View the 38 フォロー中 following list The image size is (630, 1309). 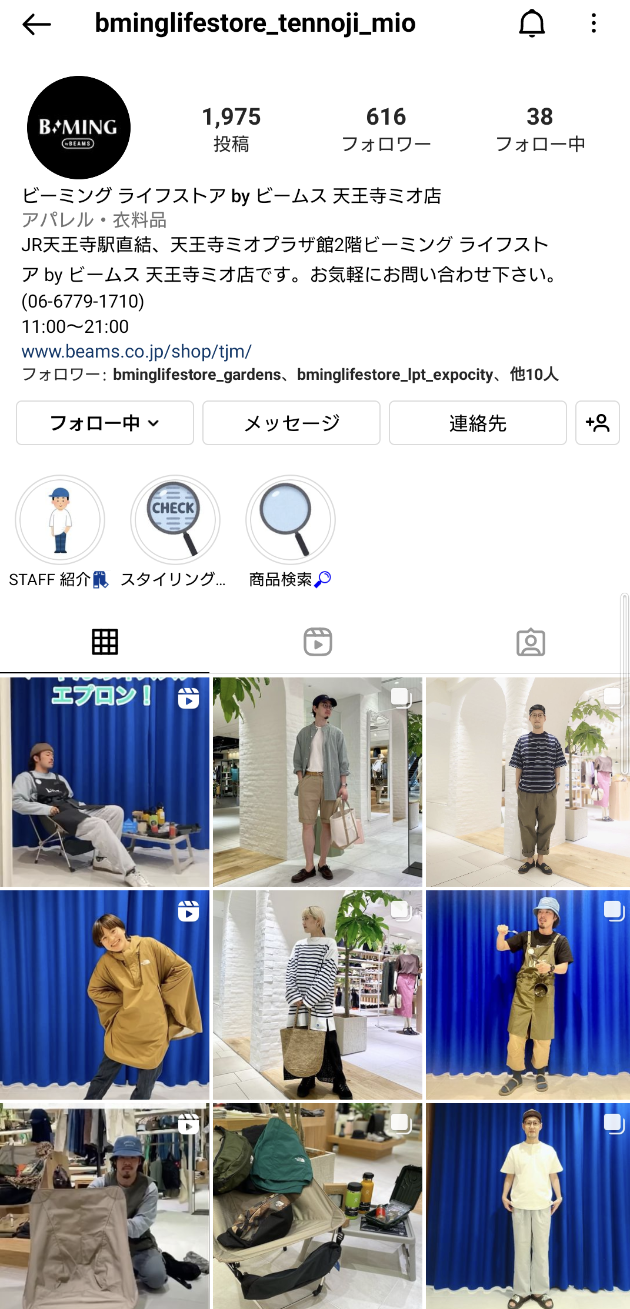(x=540, y=129)
